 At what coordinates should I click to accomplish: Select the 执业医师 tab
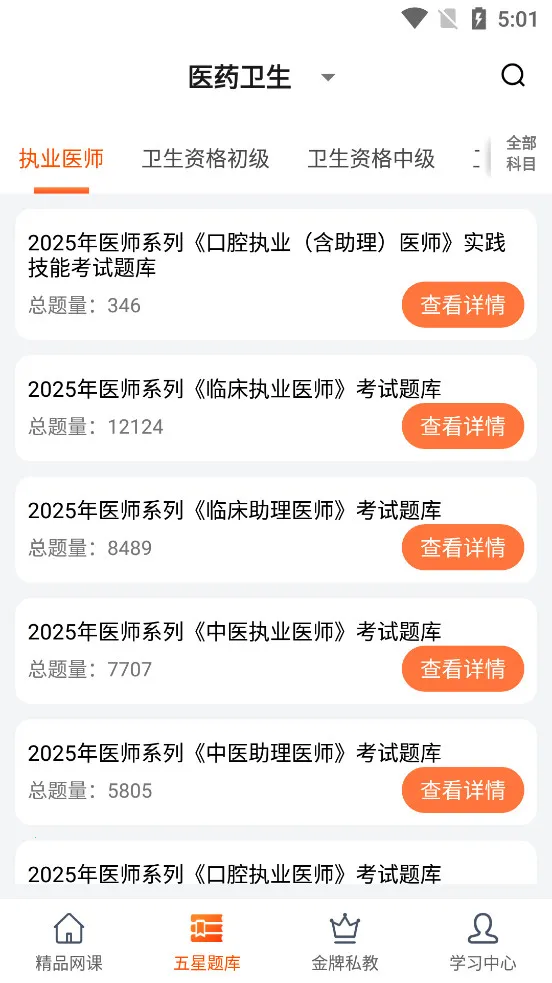(61, 159)
